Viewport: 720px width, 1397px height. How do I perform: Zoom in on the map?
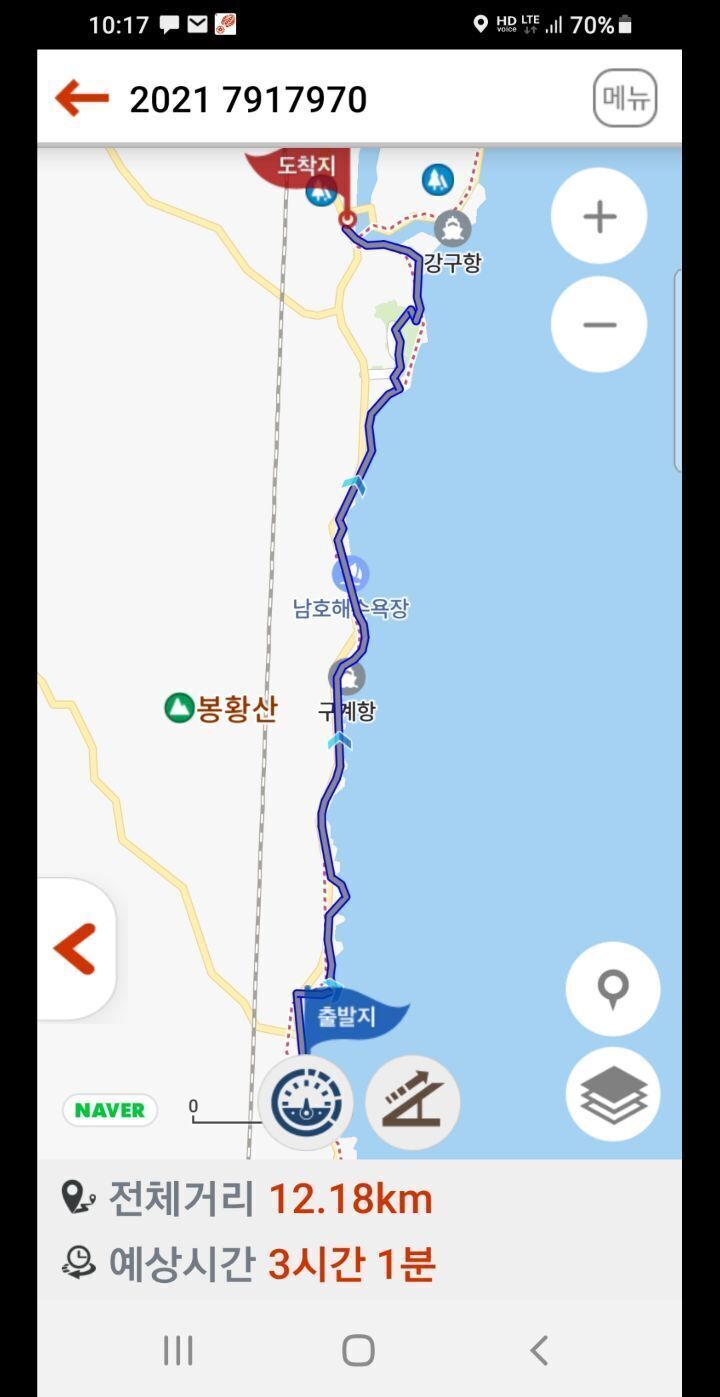coord(599,216)
